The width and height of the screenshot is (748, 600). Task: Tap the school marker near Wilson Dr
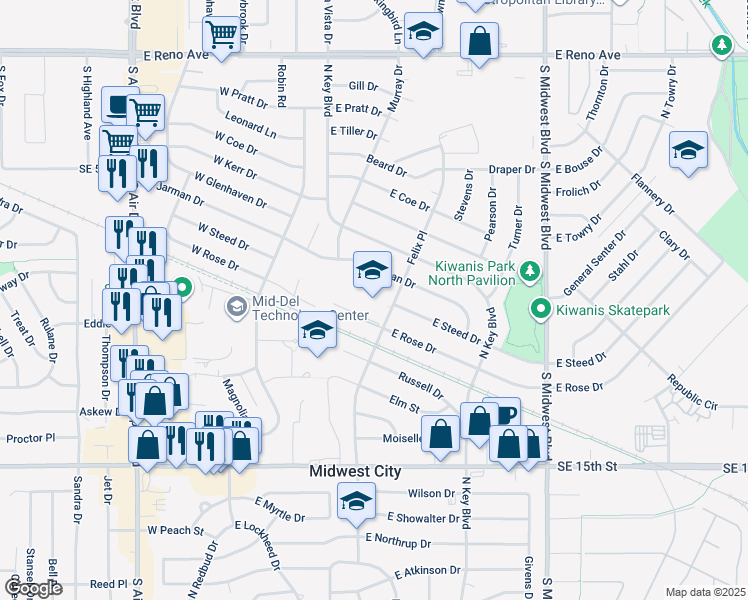[x=355, y=502]
